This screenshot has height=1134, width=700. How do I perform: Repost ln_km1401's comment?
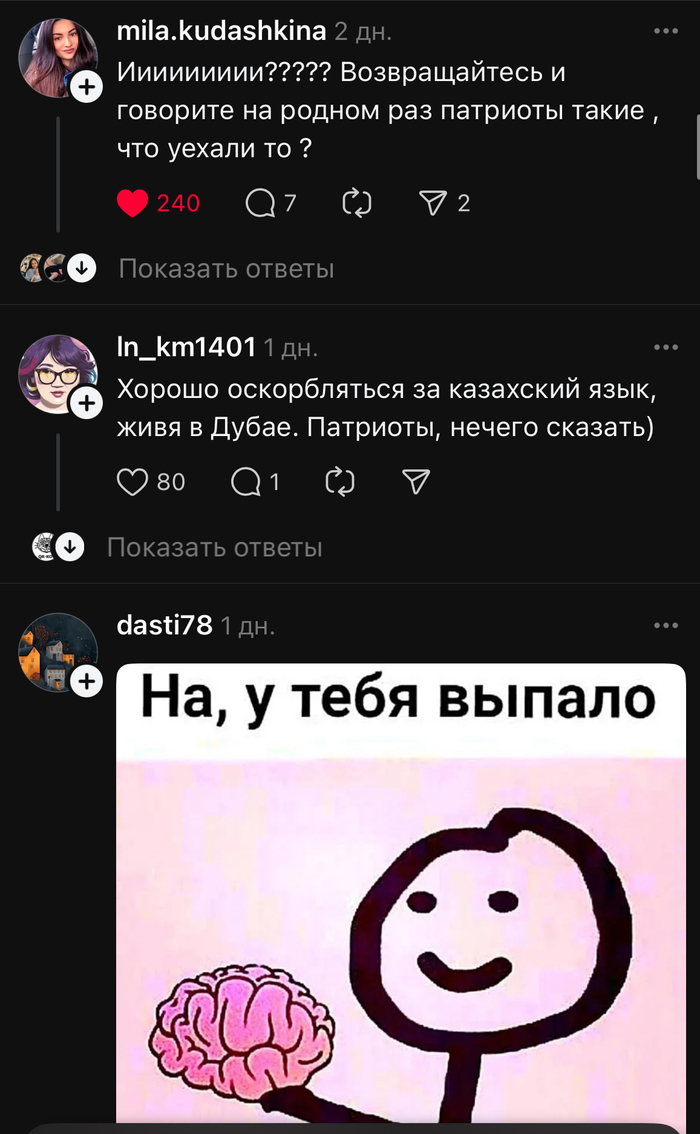click(x=341, y=482)
